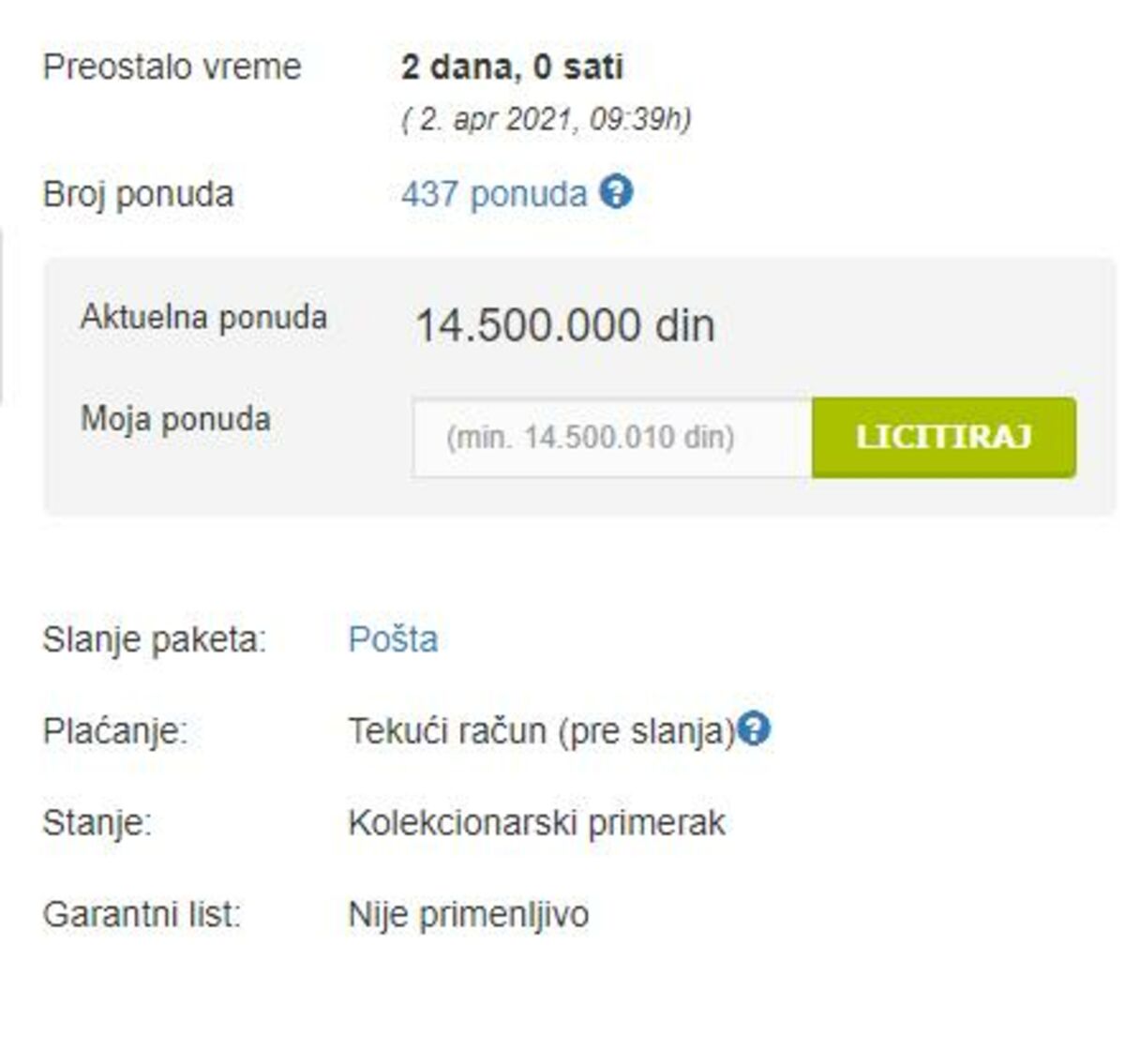This screenshot has width=1125, height=1064.
Task: Focus the Moja ponuda bid field
Action: [611, 438]
